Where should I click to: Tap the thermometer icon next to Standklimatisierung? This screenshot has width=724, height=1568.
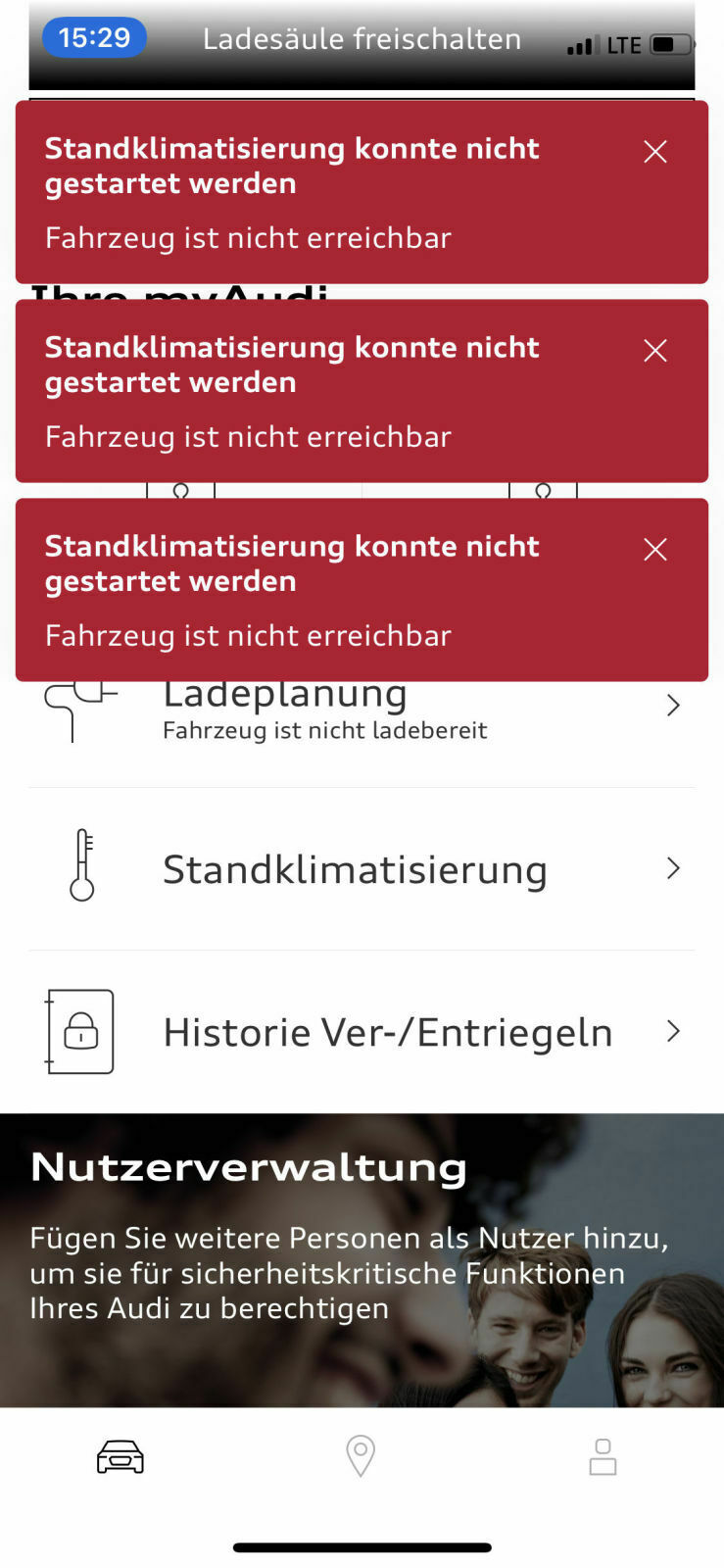click(x=80, y=868)
